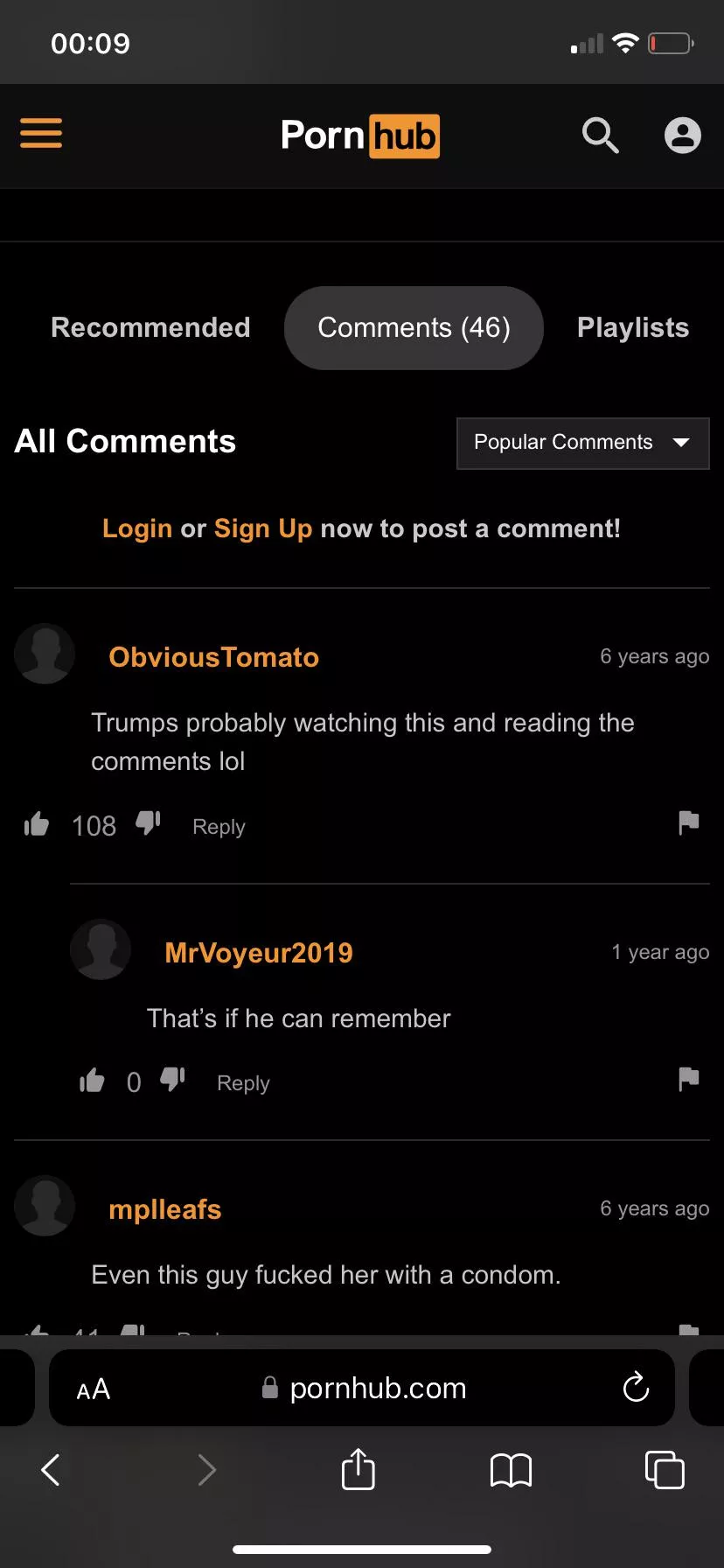724x1568 pixels.
Task: Flag ObviousTomato's comment
Action: click(x=688, y=822)
